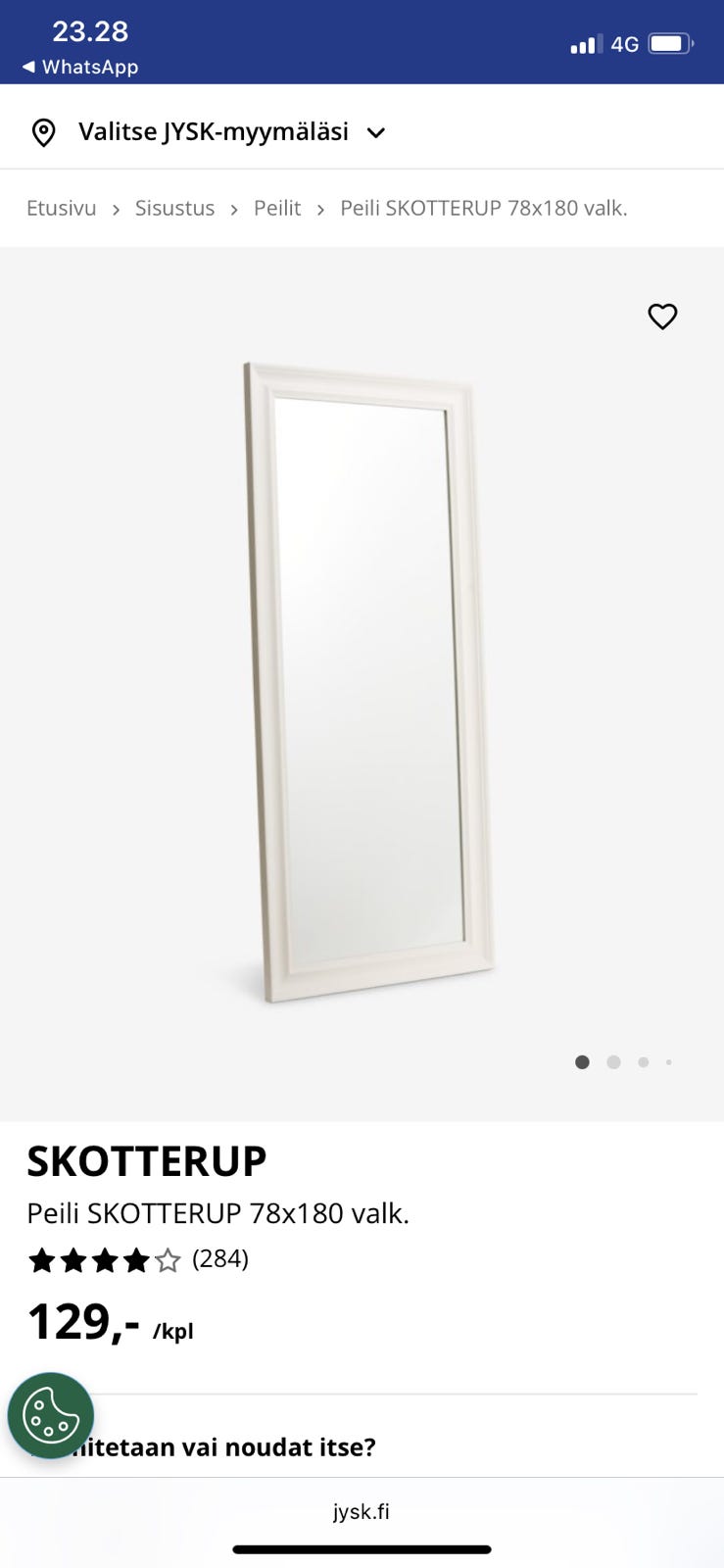Open the Peilit breadcrumb category
This screenshot has height=1568, width=724.
coord(277,208)
